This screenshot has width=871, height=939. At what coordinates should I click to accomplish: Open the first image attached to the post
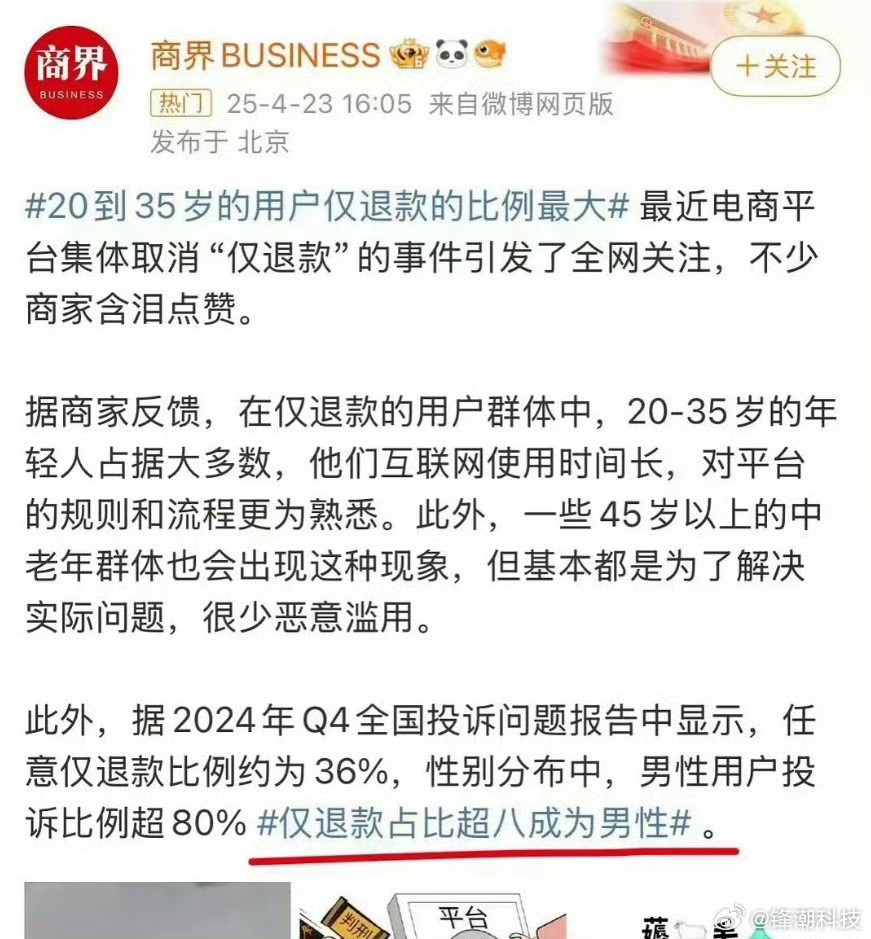[157, 910]
